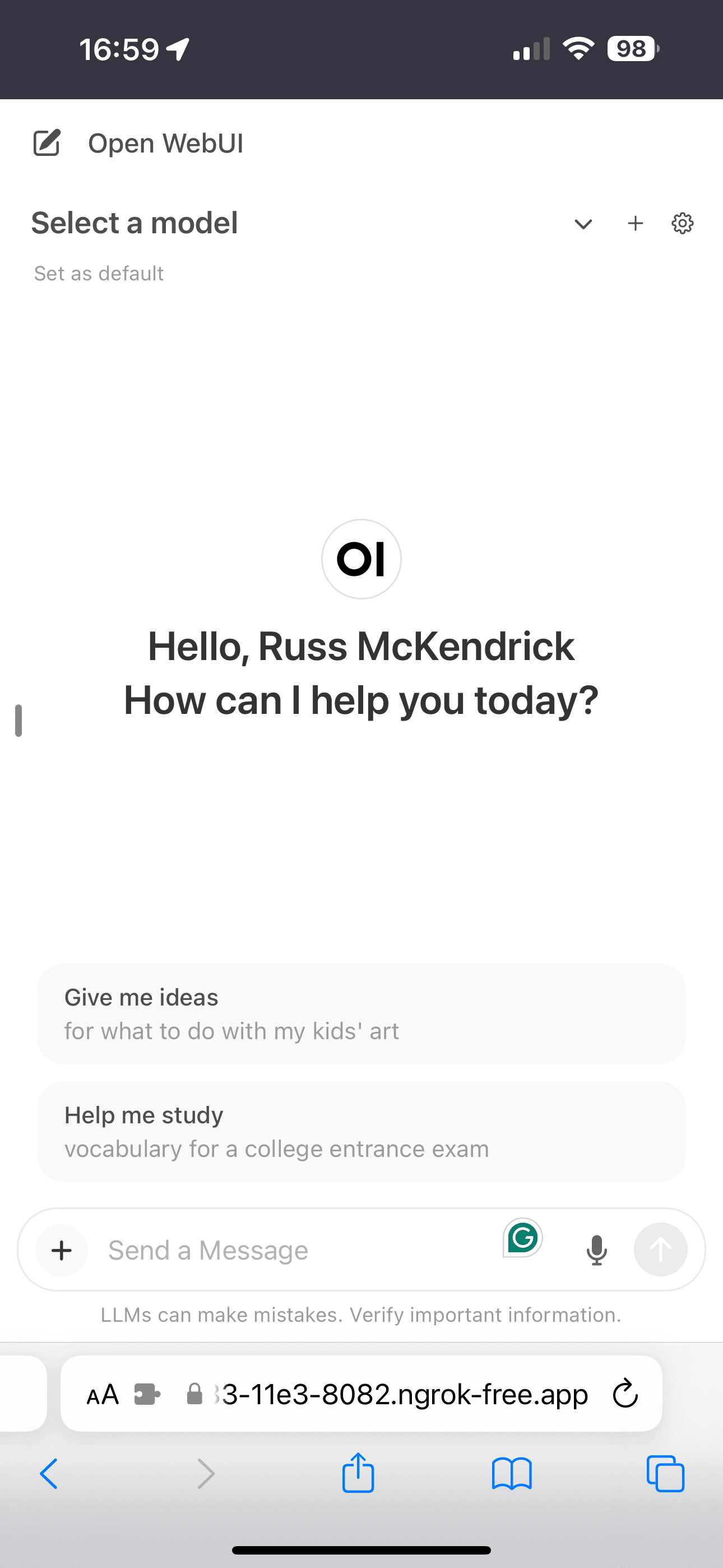Expand the Select a model dropdown
Screen dimensions: 723x1568
click(583, 223)
